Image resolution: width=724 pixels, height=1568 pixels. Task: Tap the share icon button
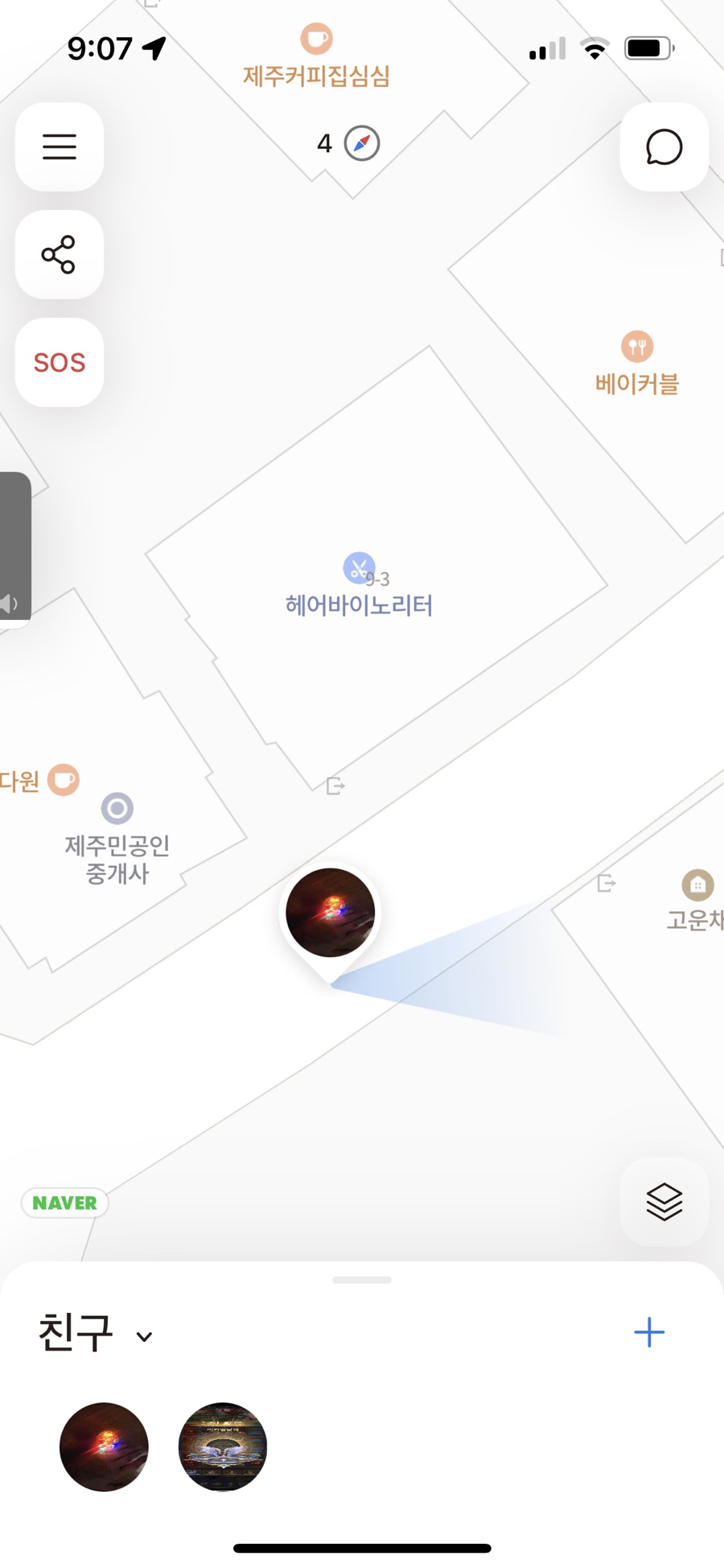point(60,254)
